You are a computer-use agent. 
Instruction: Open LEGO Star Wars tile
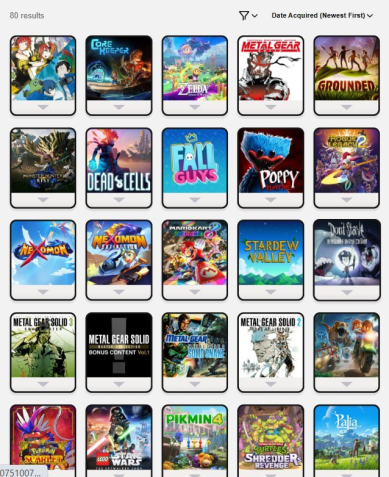(119, 437)
